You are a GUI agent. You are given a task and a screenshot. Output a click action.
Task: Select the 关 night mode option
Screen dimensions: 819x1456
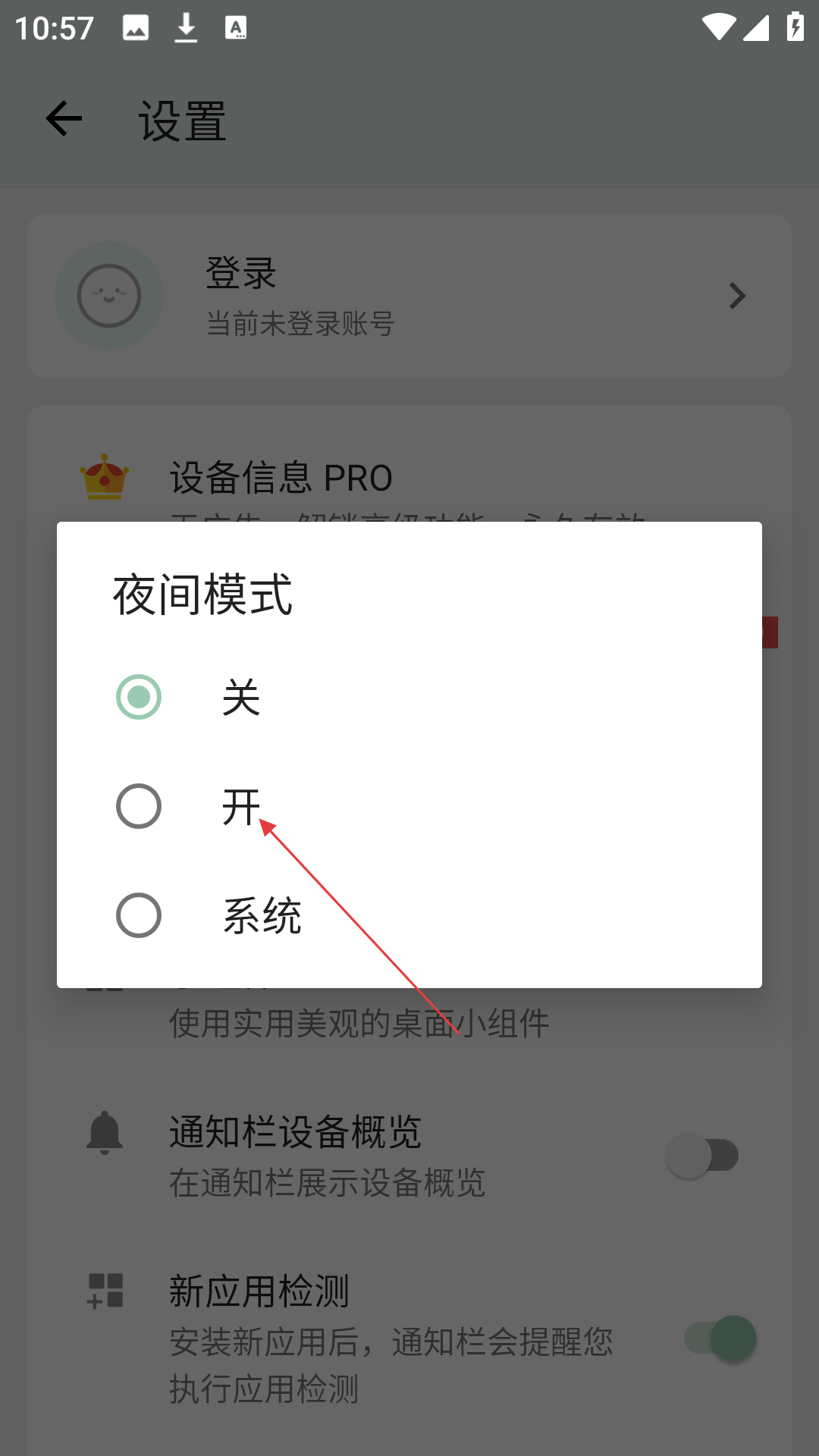click(x=139, y=697)
